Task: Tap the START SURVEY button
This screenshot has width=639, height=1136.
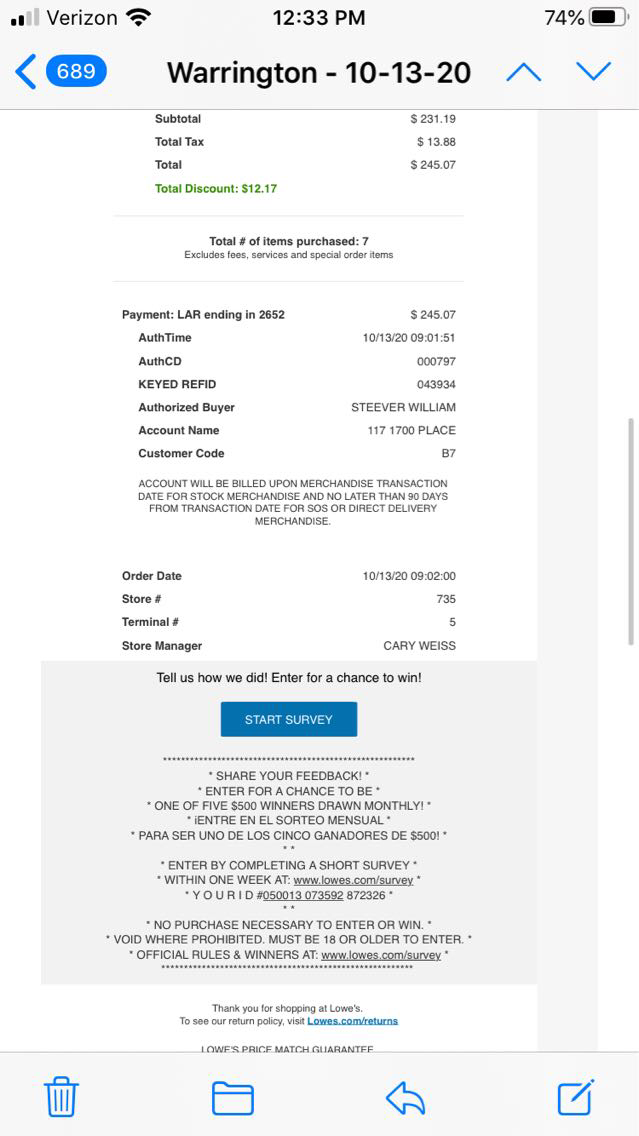Action: coord(288,719)
